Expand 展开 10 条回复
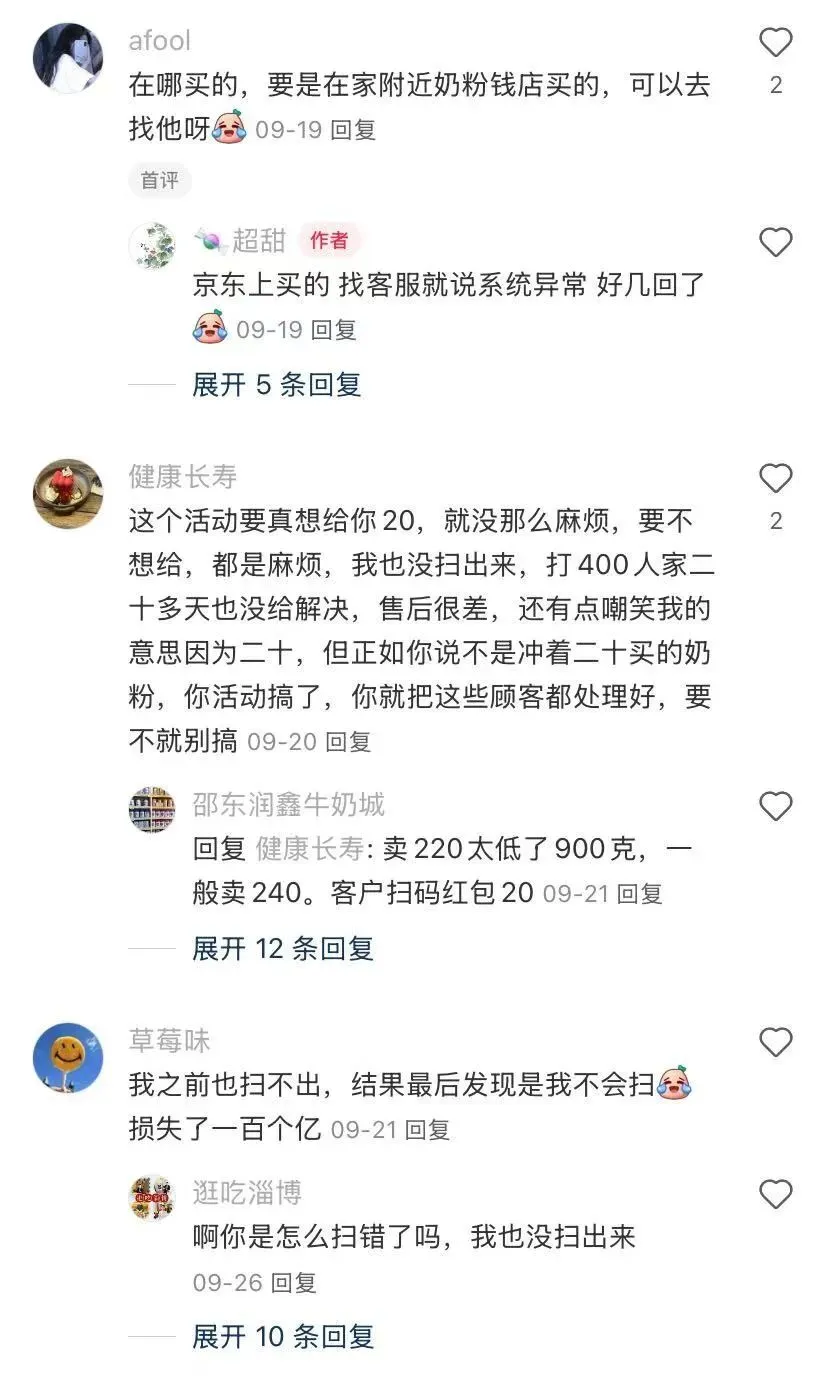The width and height of the screenshot is (828, 1378). (x=282, y=1336)
